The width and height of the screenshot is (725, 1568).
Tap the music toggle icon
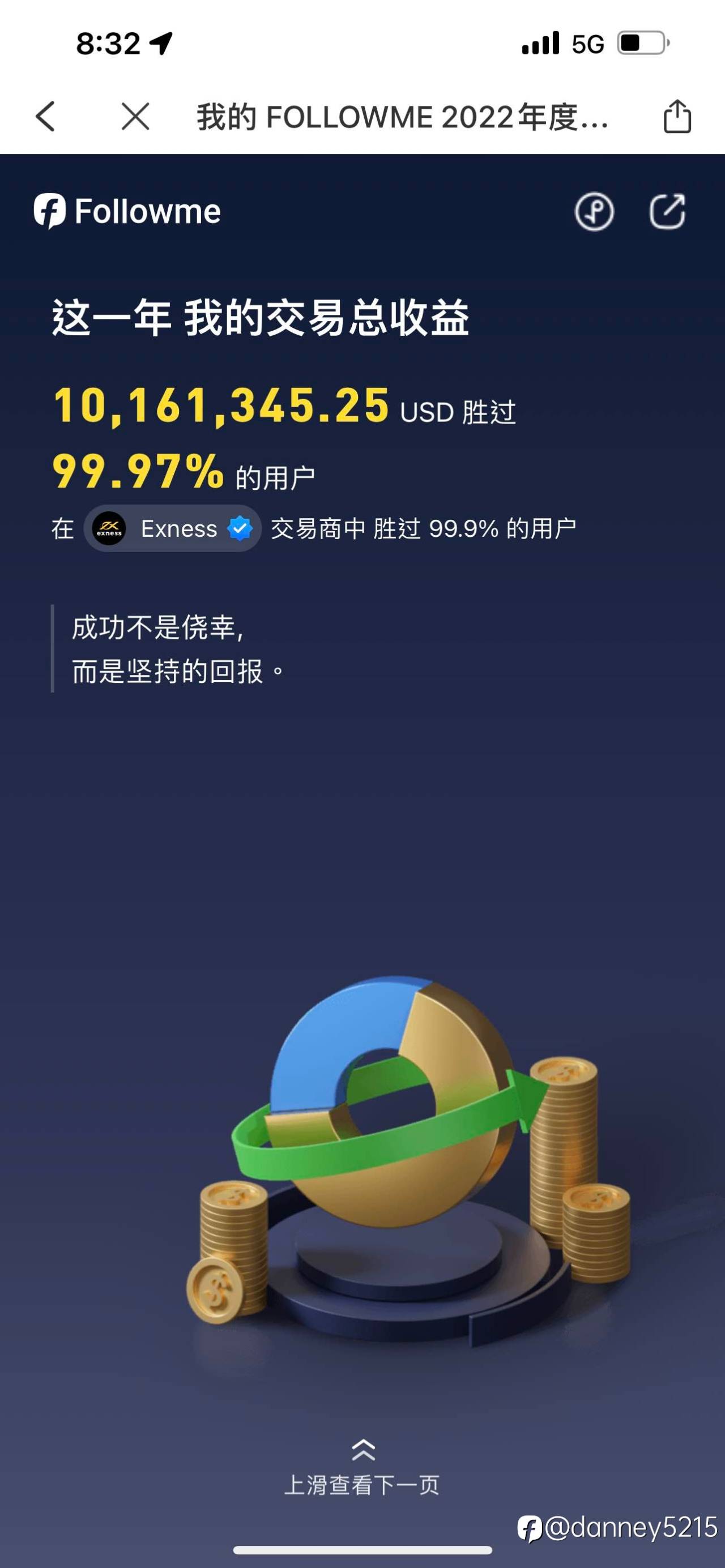tap(594, 212)
